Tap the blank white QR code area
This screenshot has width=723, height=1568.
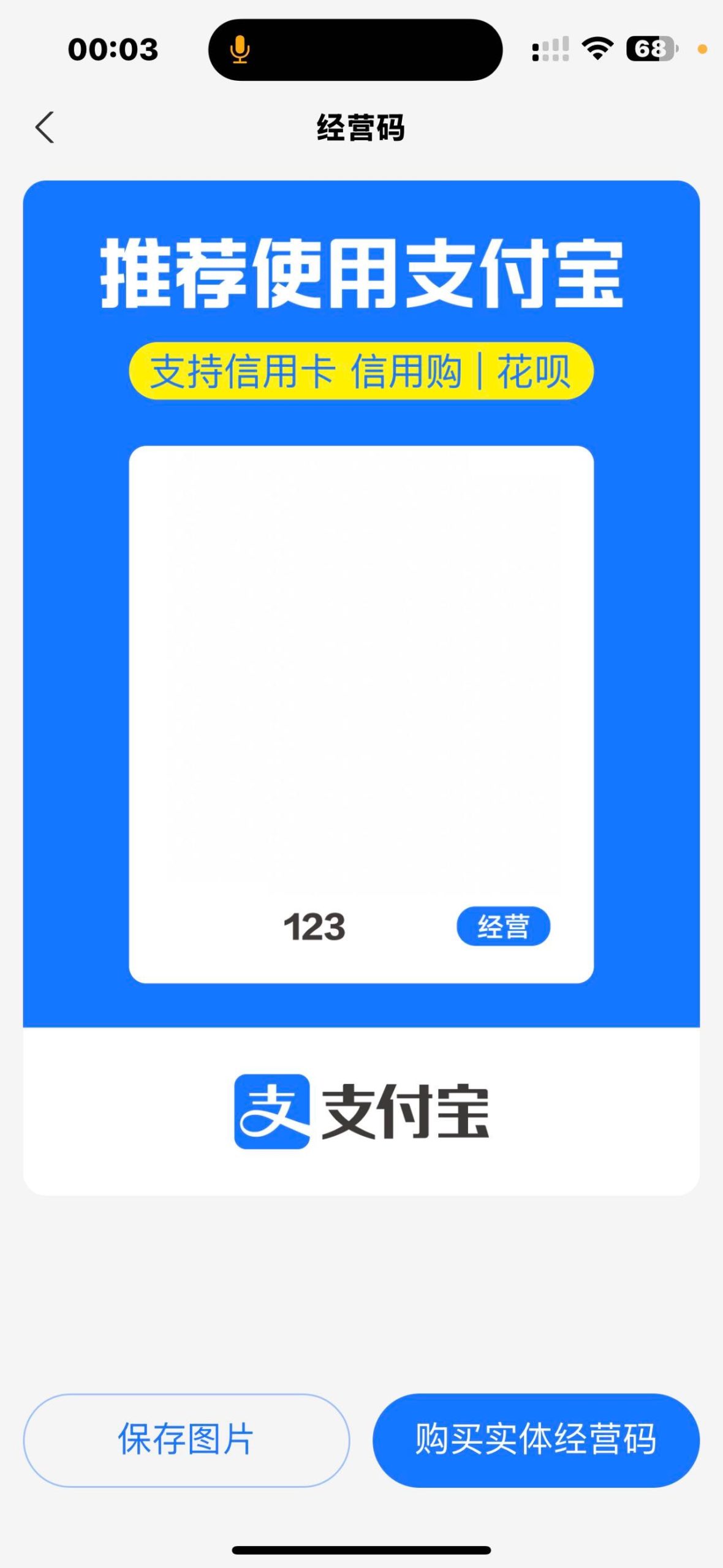tap(362, 674)
